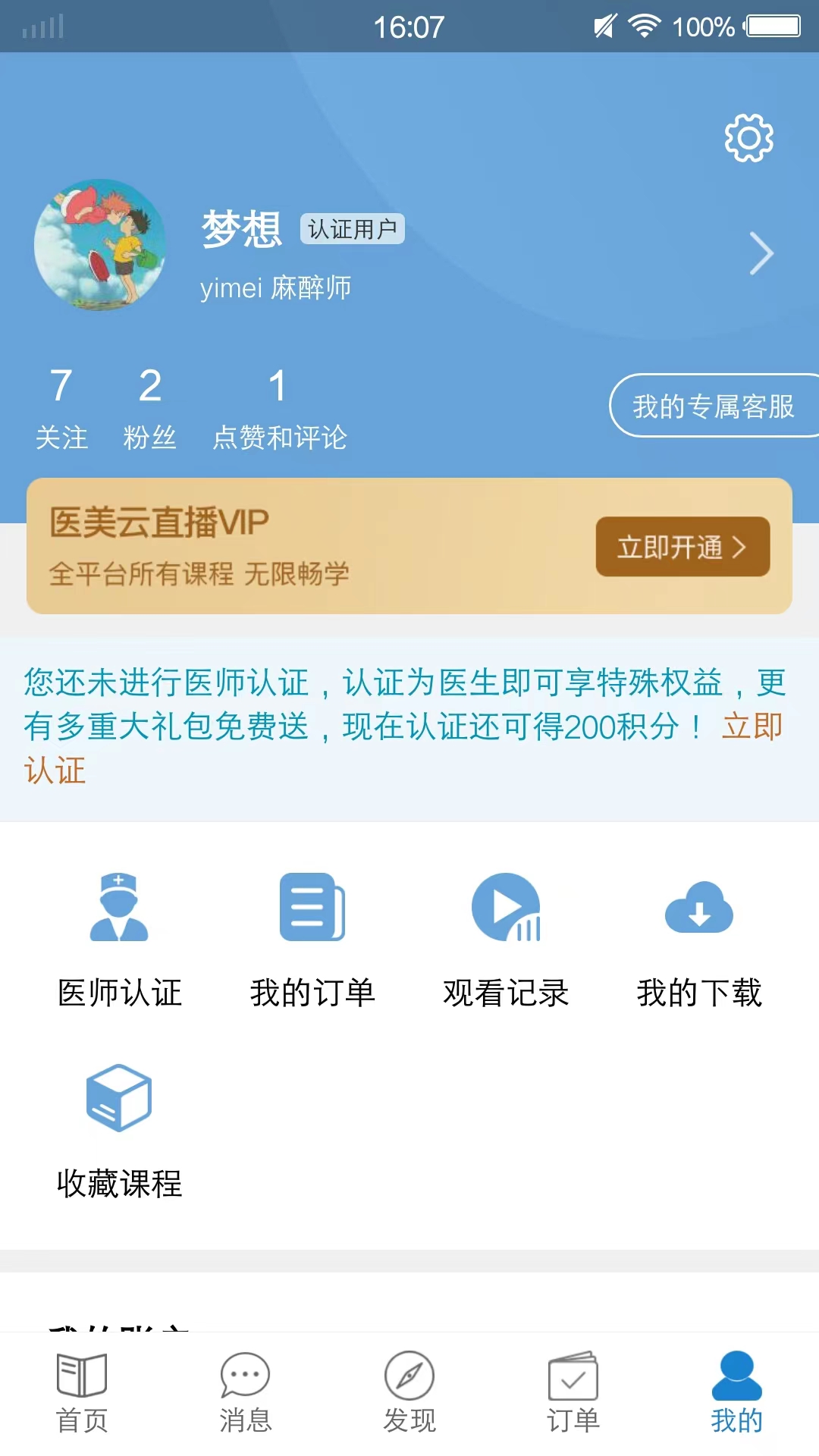Open 观看记录 viewing history icon

(x=505, y=908)
